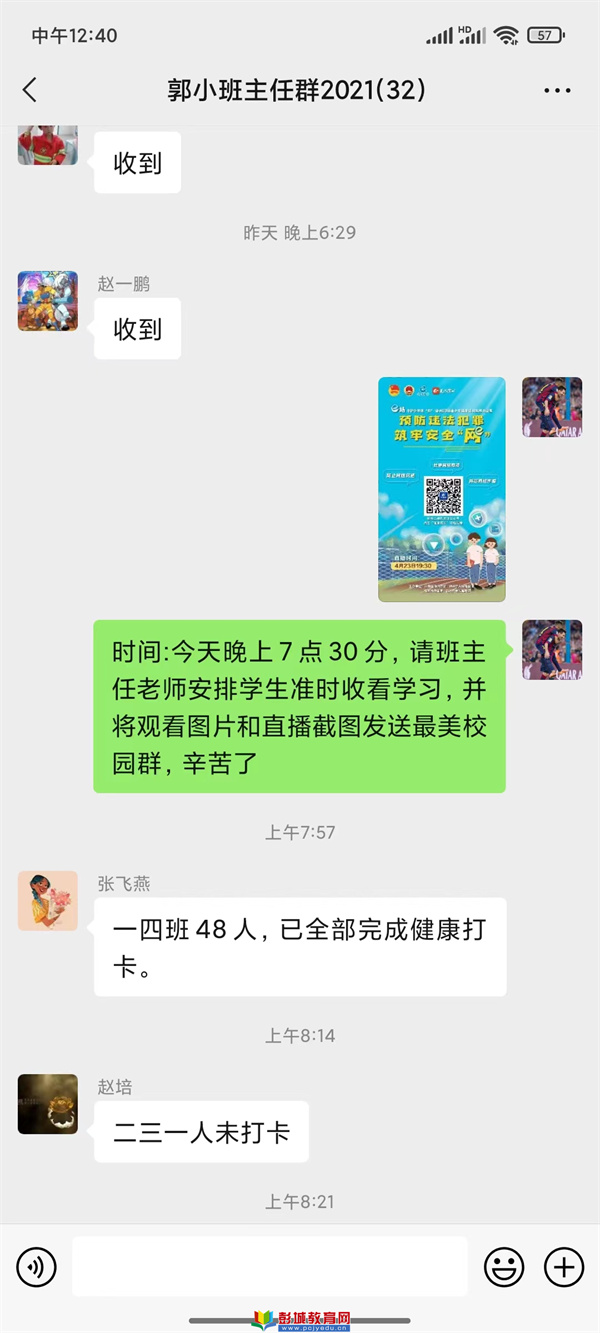Go back from the group chat
This screenshot has width=600, height=1333.
pos(30,90)
